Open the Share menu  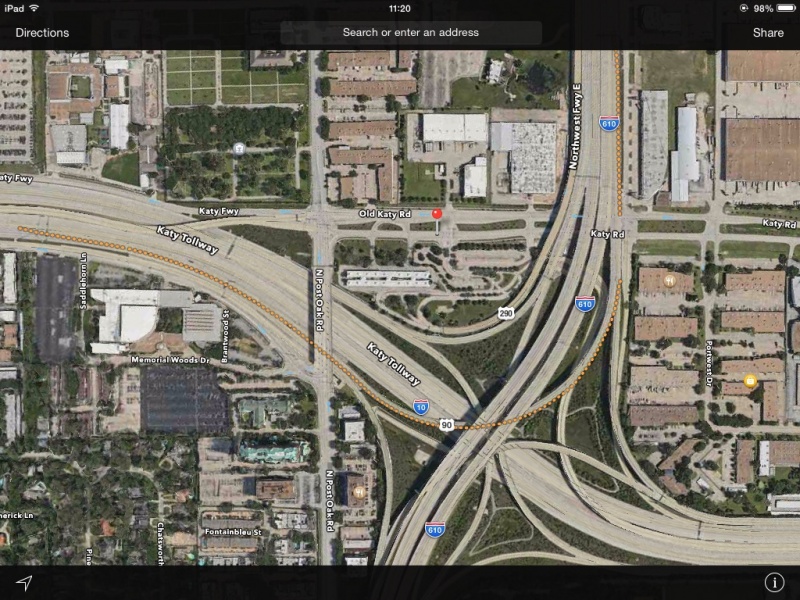768,32
